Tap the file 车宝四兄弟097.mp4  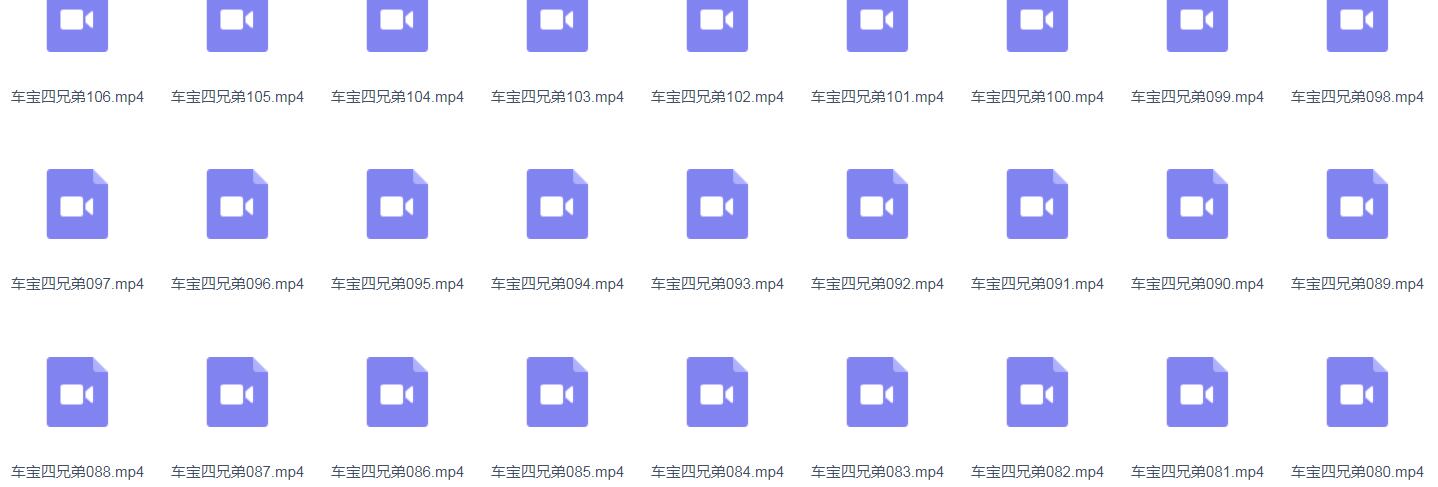coord(77,205)
